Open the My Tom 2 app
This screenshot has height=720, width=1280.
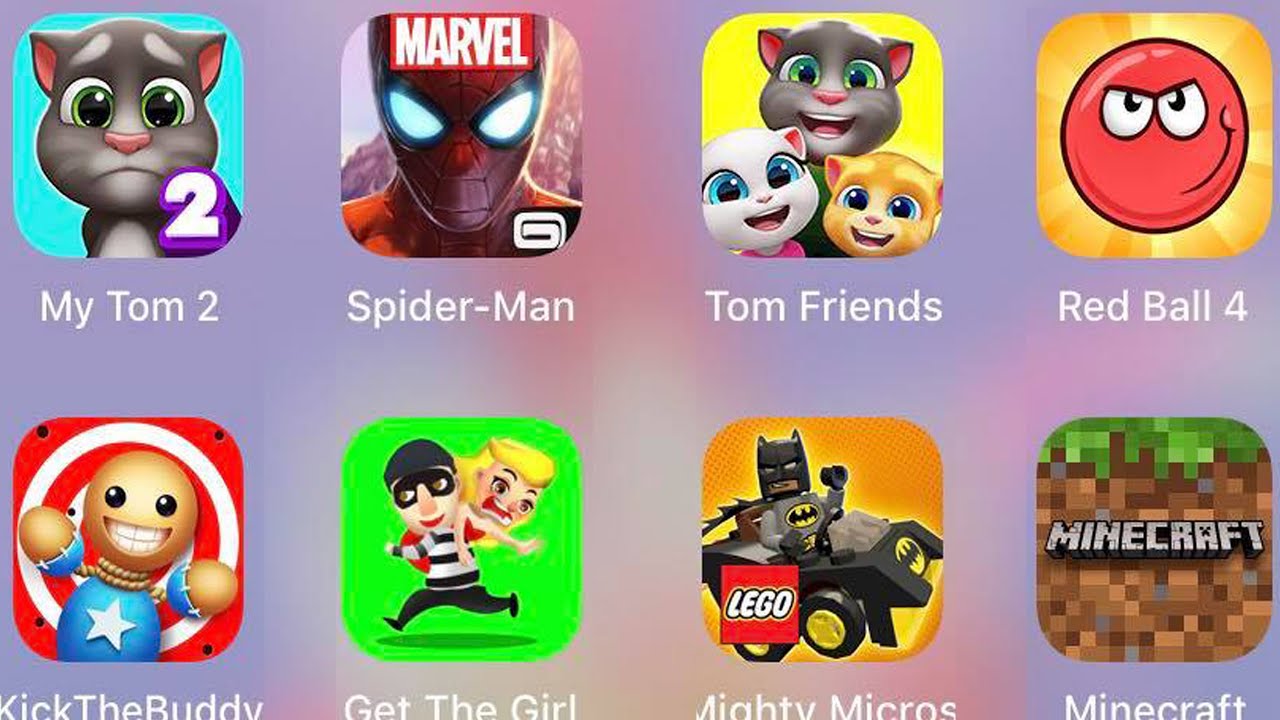tap(128, 136)
